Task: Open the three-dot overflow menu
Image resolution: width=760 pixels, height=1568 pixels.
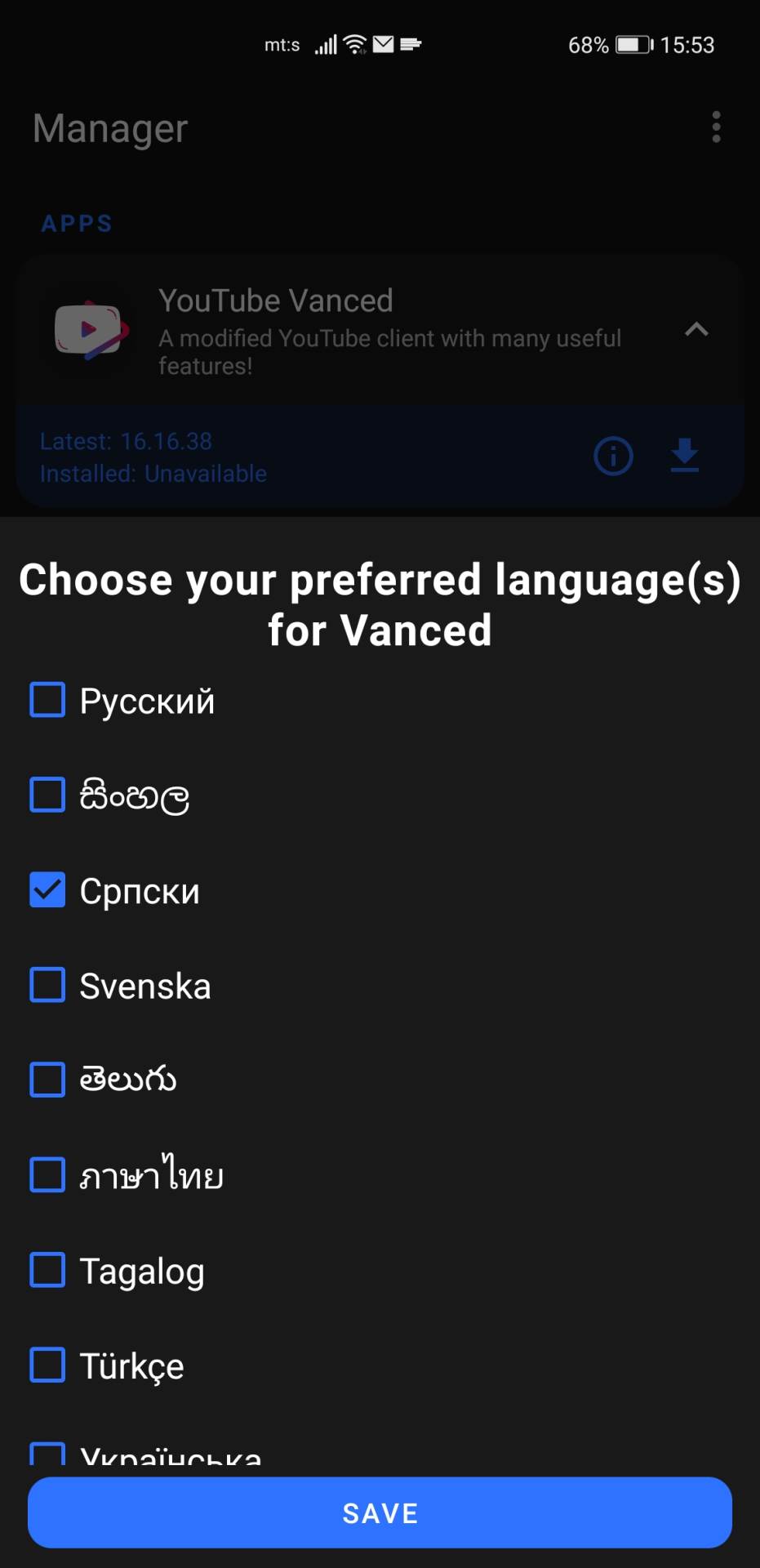Action: coord(717,128)
